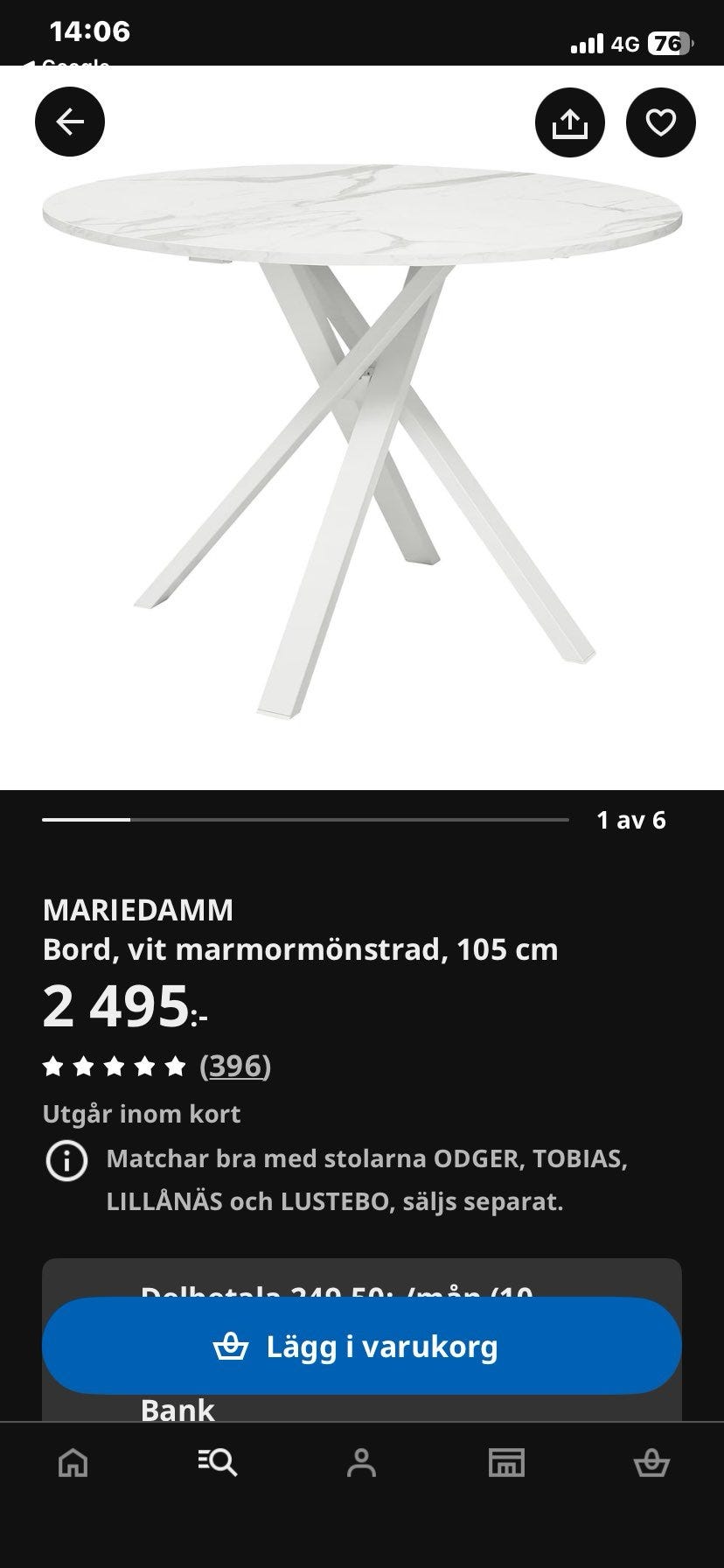Image resolution: width=724 pixels, height=1568 pixels.
Task: Switch to the home tab
Action: click(x=73, y=1462)
